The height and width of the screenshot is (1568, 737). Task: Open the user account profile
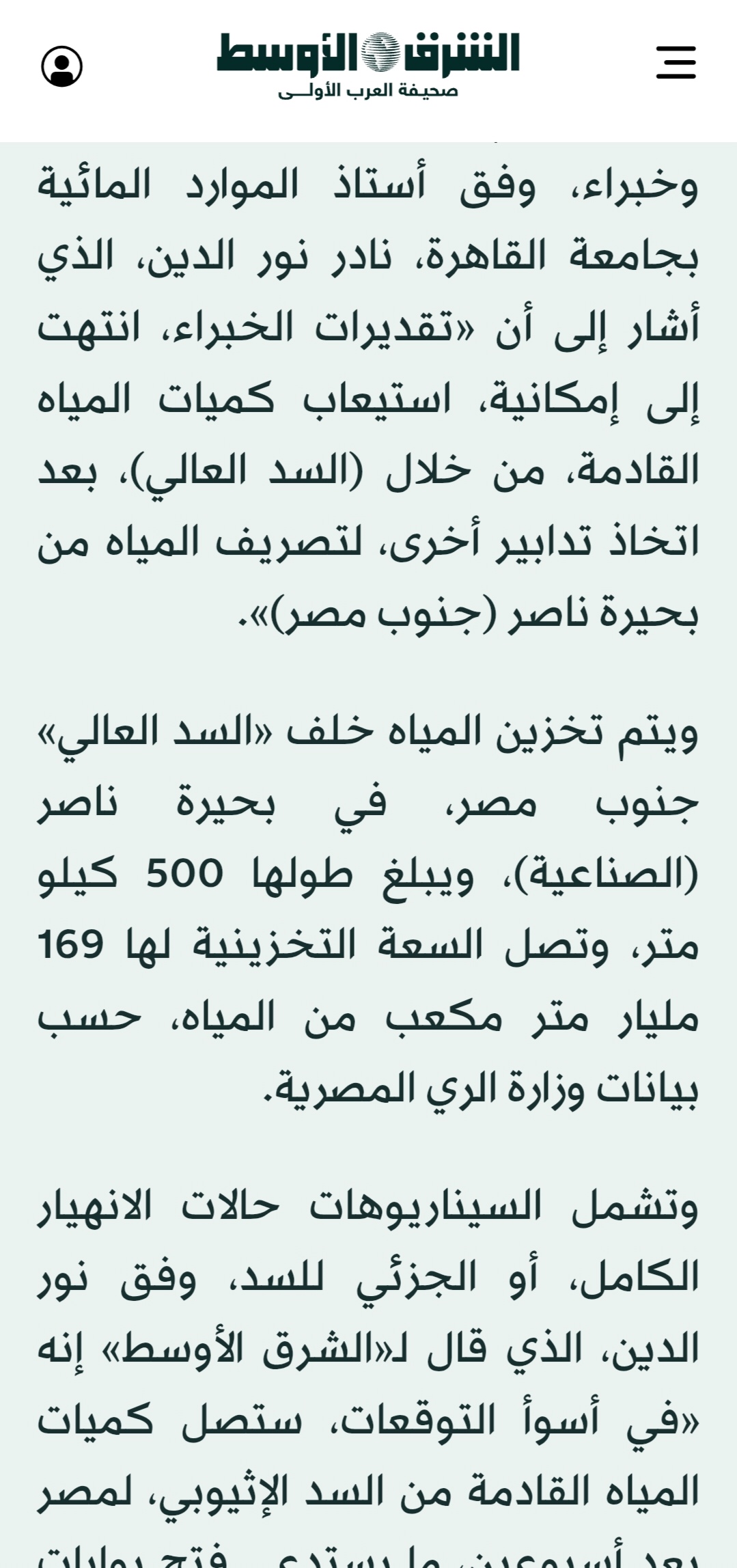(61, 66)
